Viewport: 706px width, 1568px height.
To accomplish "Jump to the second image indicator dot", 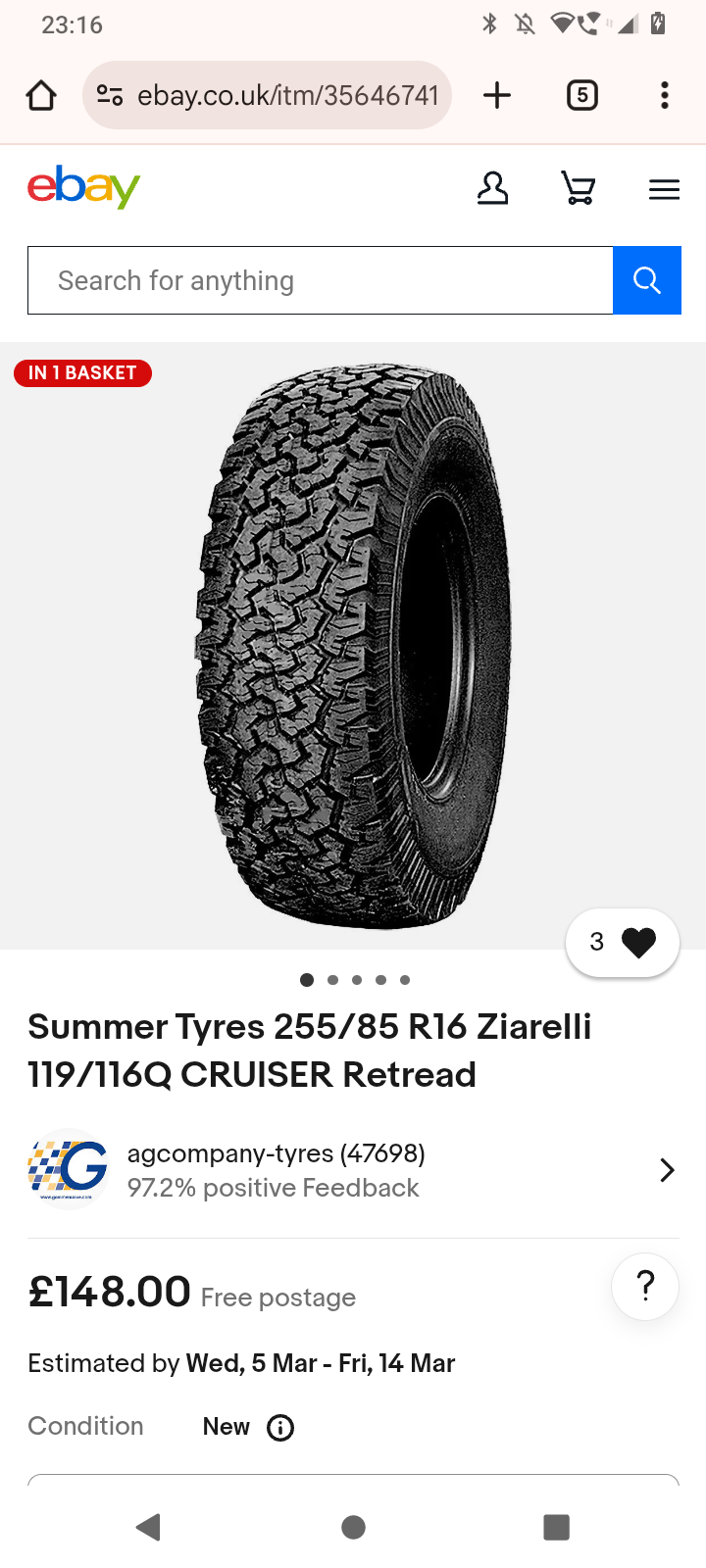I will (x=333, y=980).
